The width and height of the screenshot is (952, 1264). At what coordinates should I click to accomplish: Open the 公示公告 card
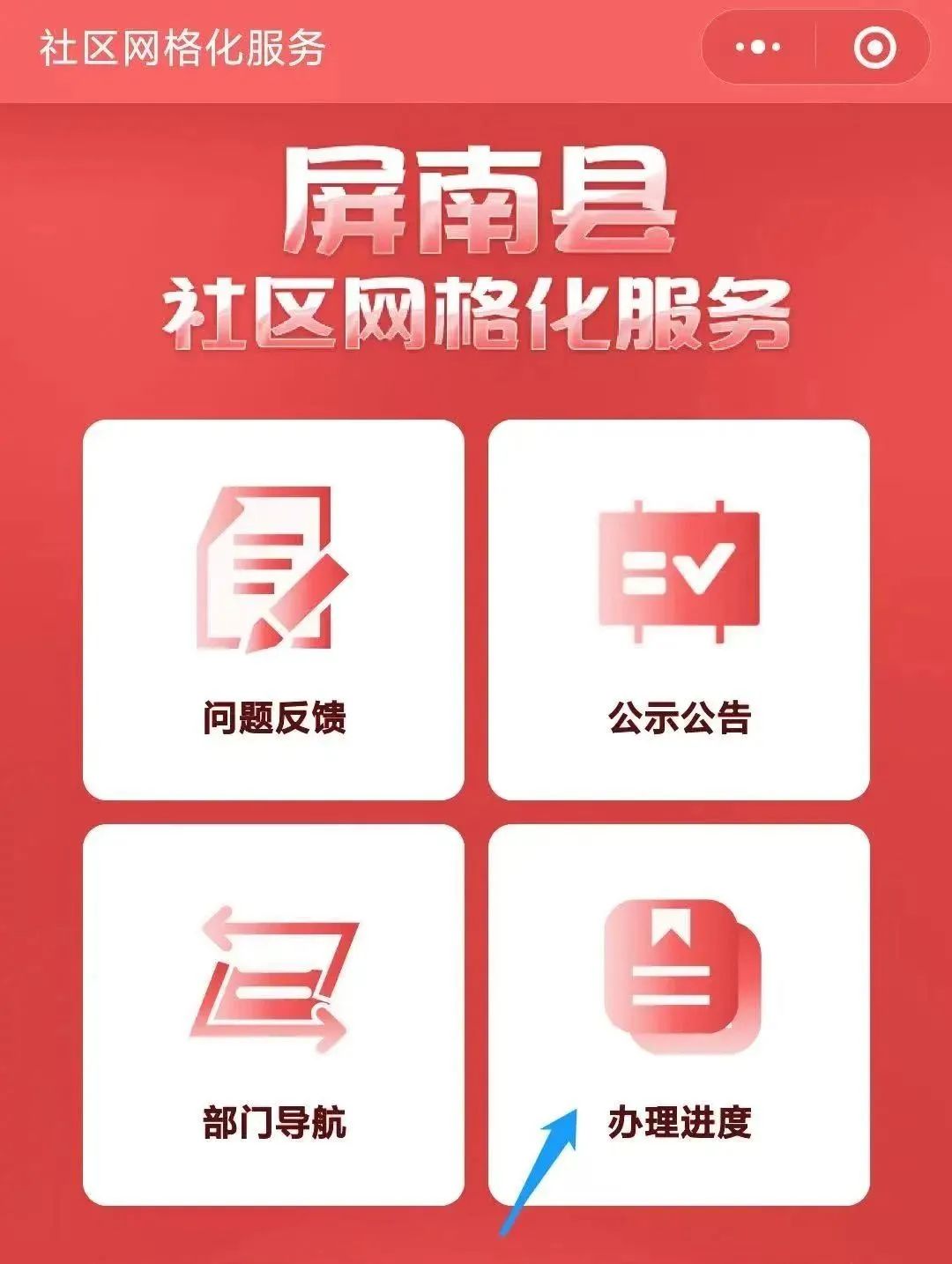click(679, 610)
